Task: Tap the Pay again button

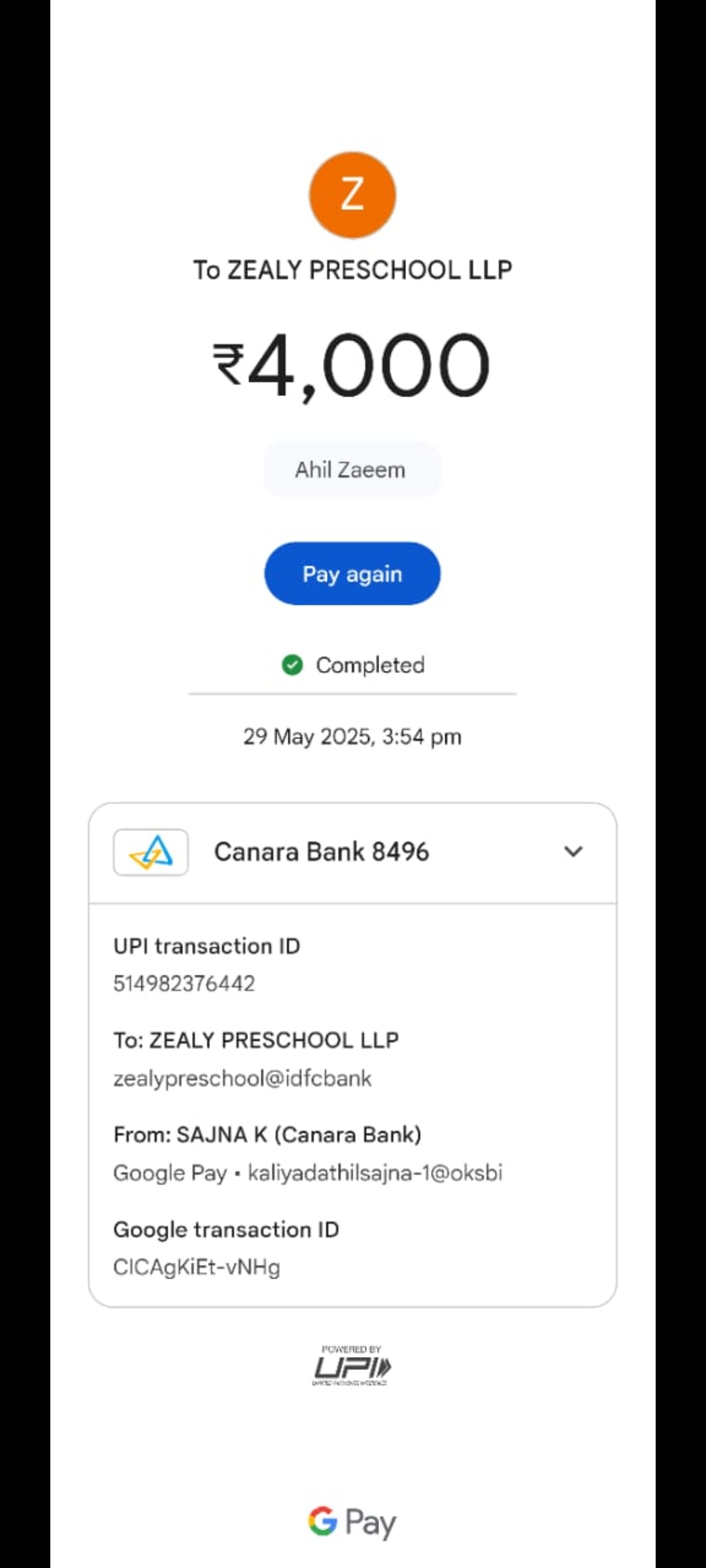Action: [352, 574]
